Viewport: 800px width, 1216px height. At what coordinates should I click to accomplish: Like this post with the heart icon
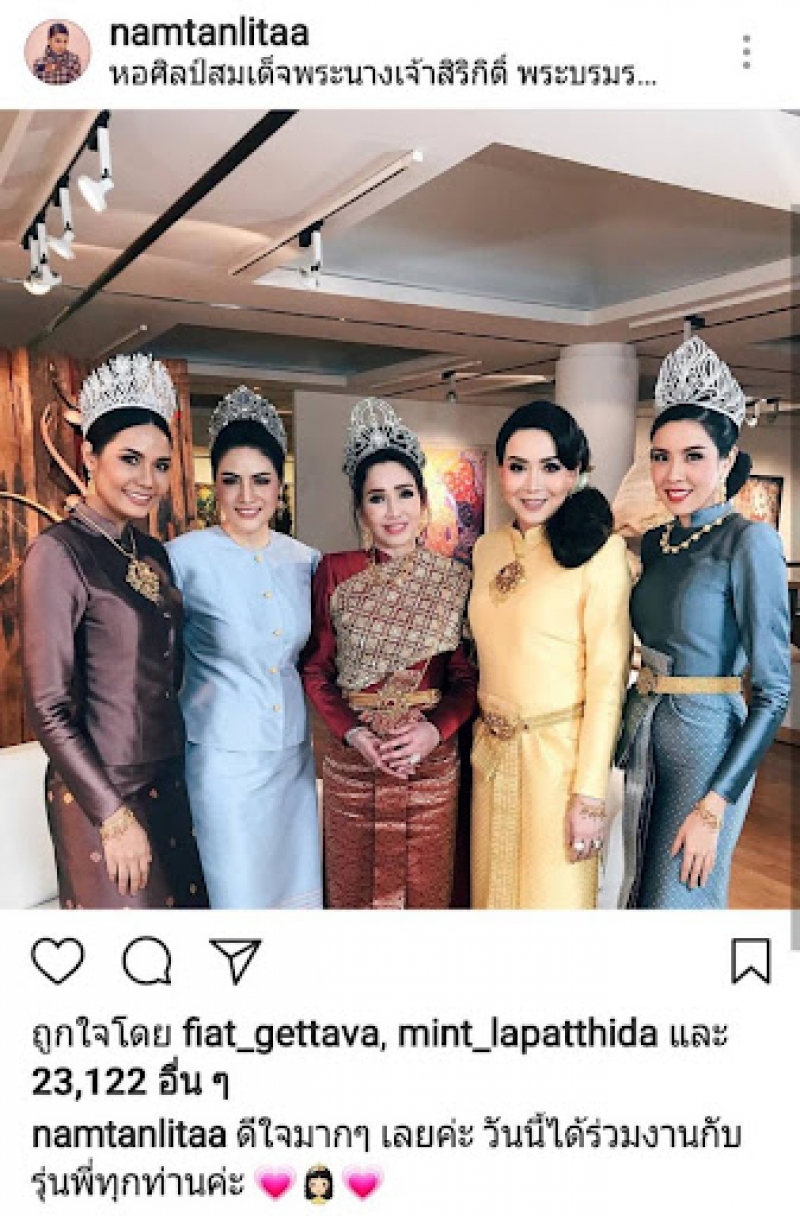[x=57, y=961]
